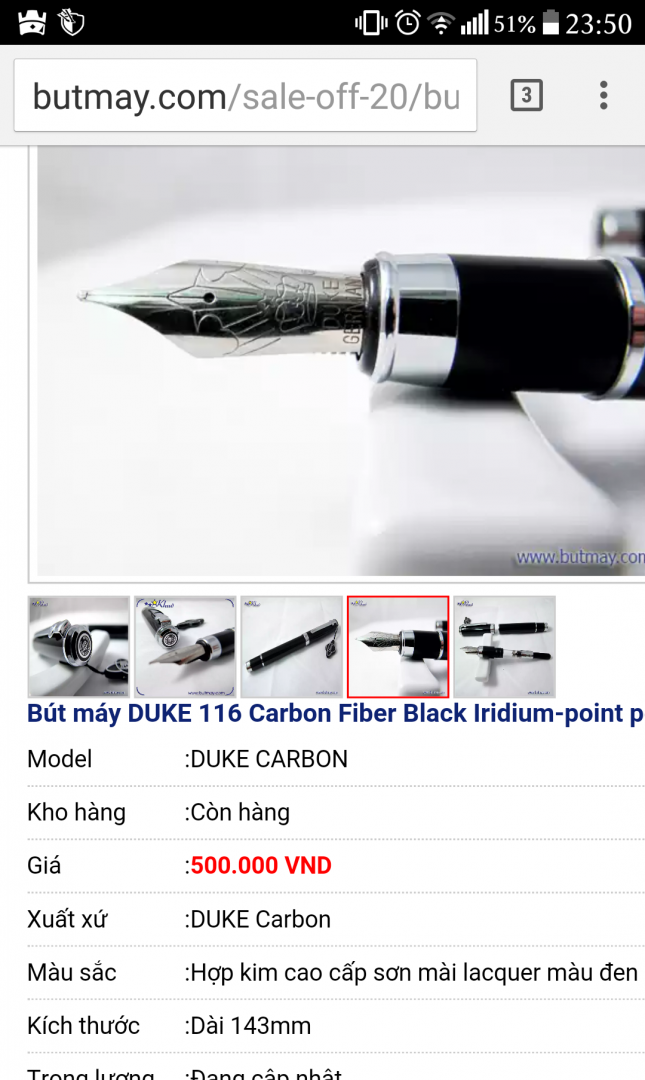Open the tab switcher showing 3 tabs

pos(526,96)
